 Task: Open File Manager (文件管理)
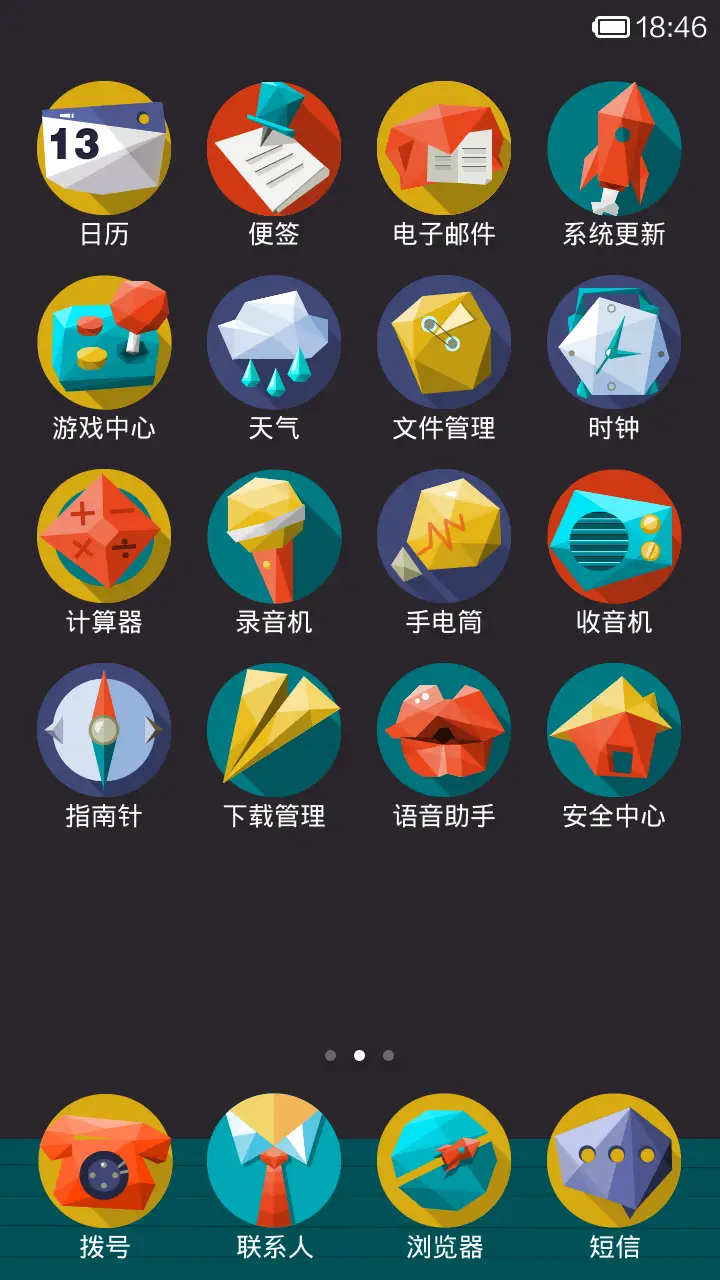(445, 342)
